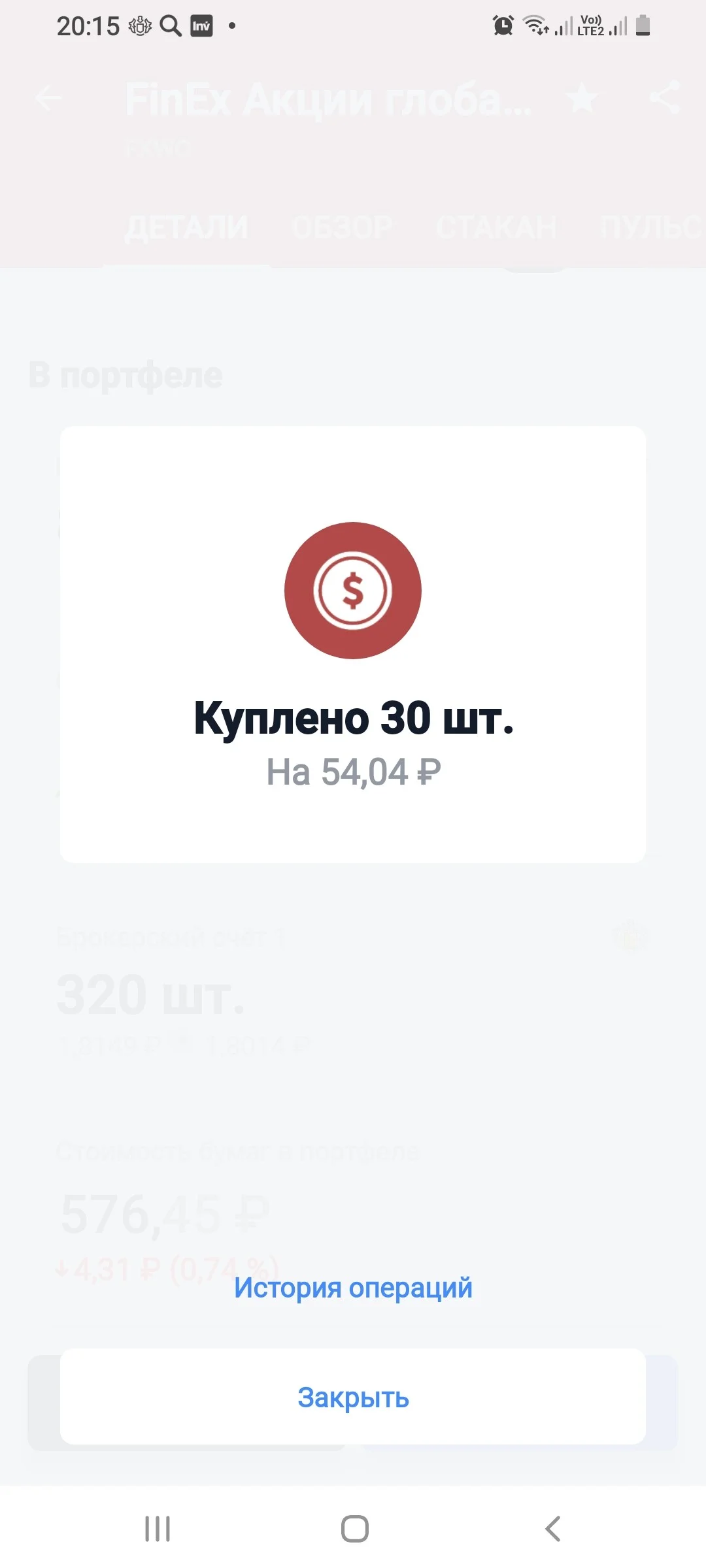Tap the system back button

tap(552, 1529)
